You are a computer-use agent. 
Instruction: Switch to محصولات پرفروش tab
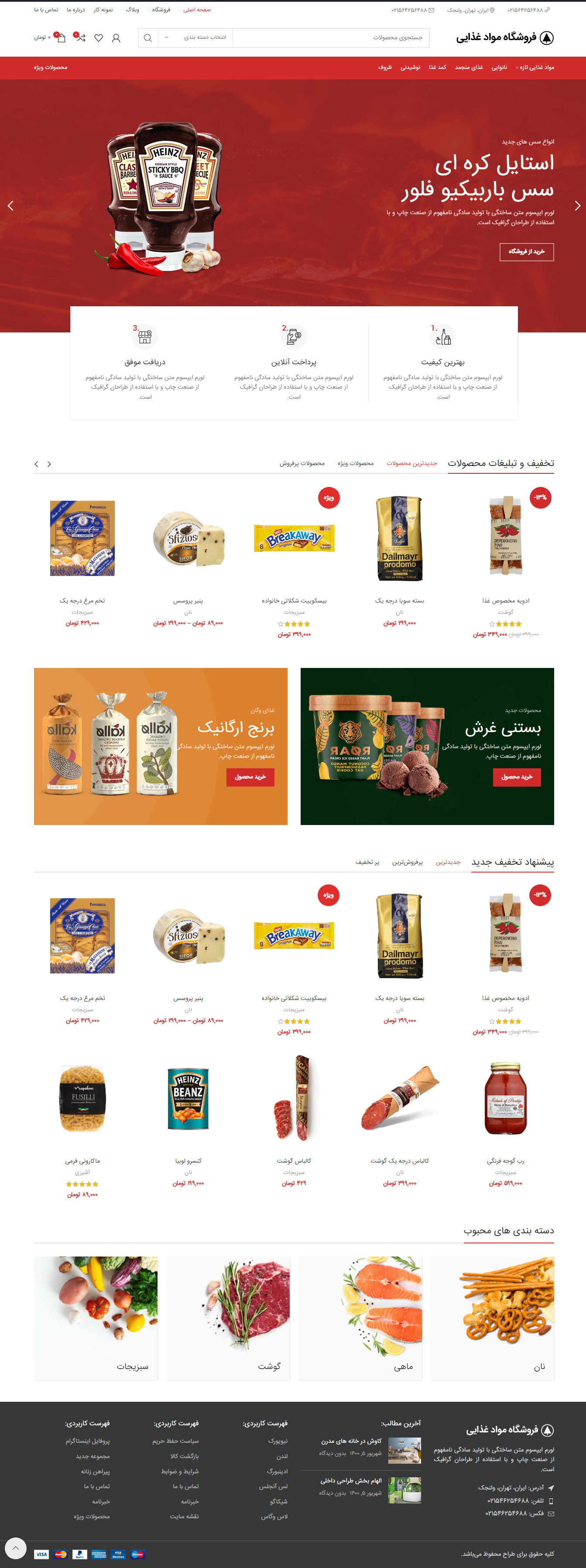click(302, 463)
